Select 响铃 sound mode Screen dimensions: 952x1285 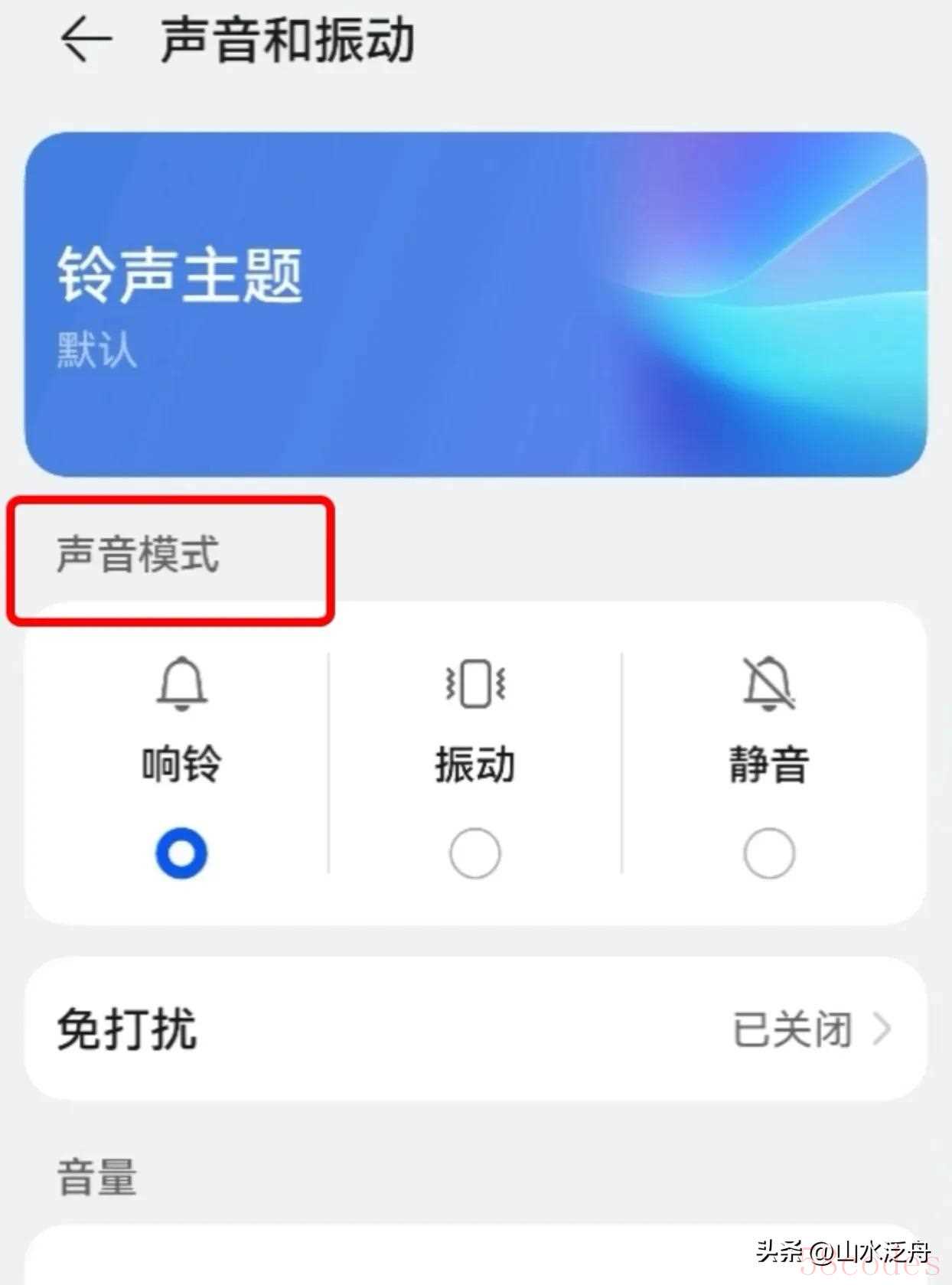[181, 851]
